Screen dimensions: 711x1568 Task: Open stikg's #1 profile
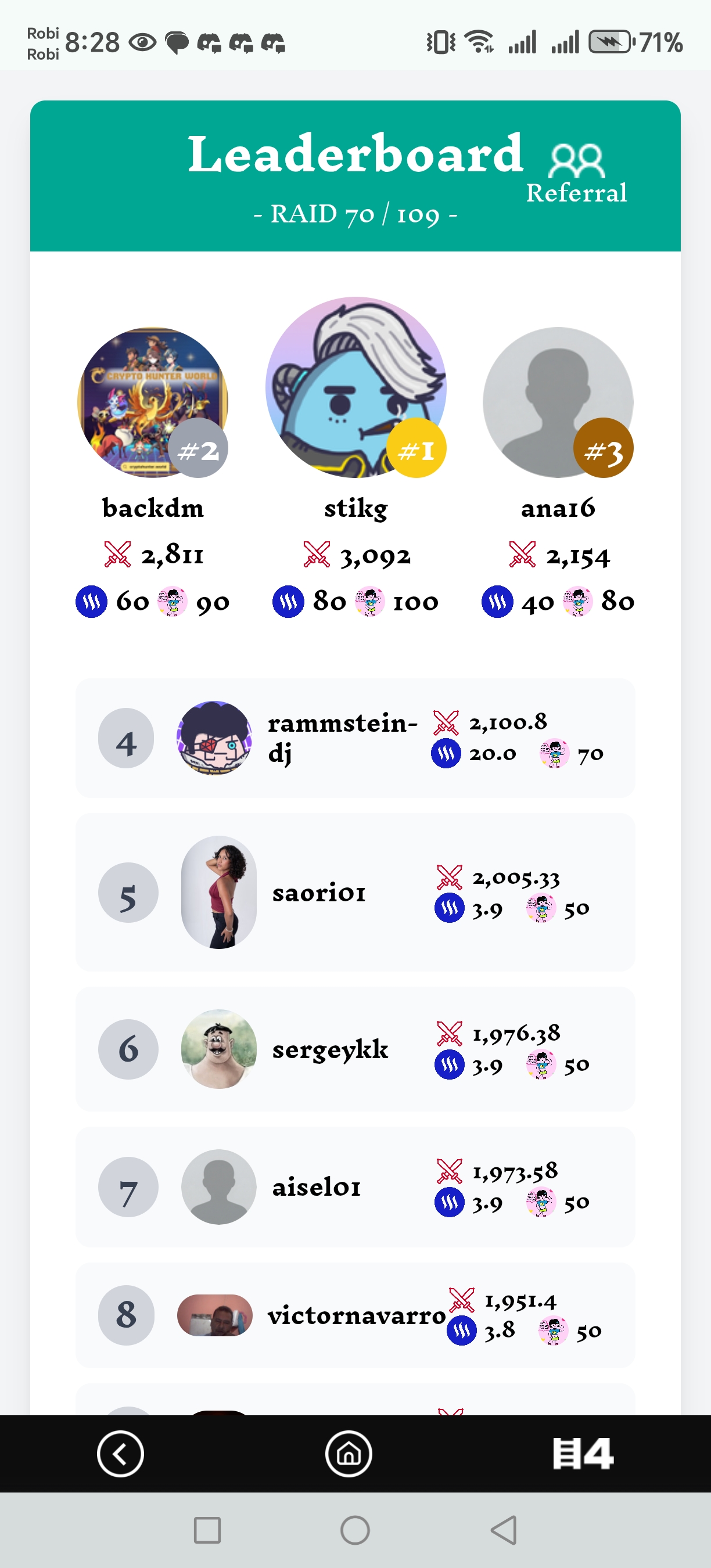[x=355, y=388]
